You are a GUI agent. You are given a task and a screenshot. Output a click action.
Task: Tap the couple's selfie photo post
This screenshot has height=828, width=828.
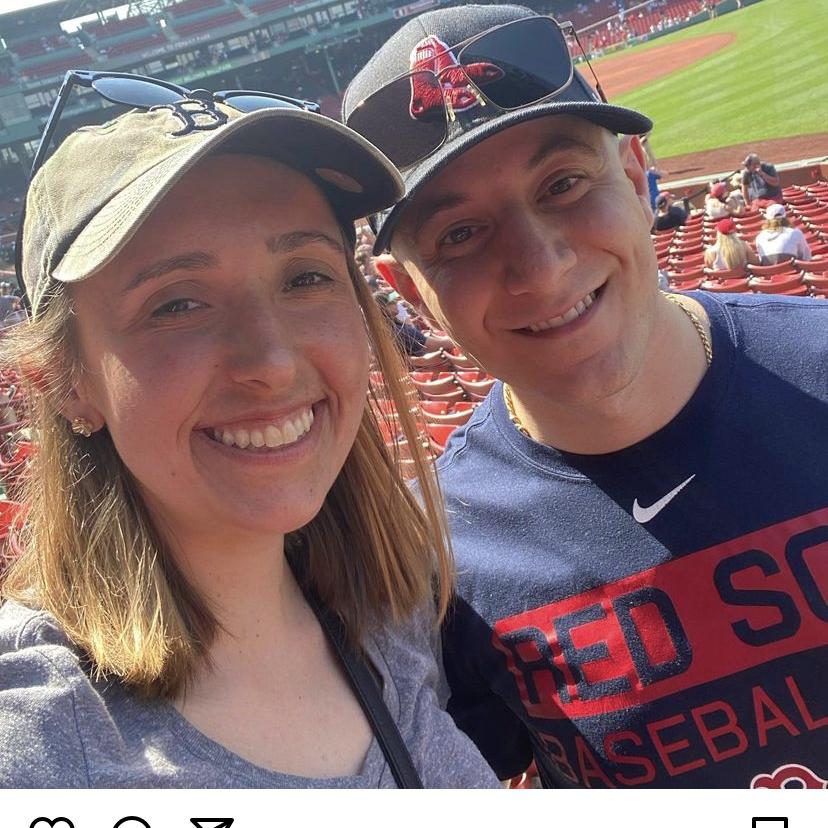coord(414,400)
